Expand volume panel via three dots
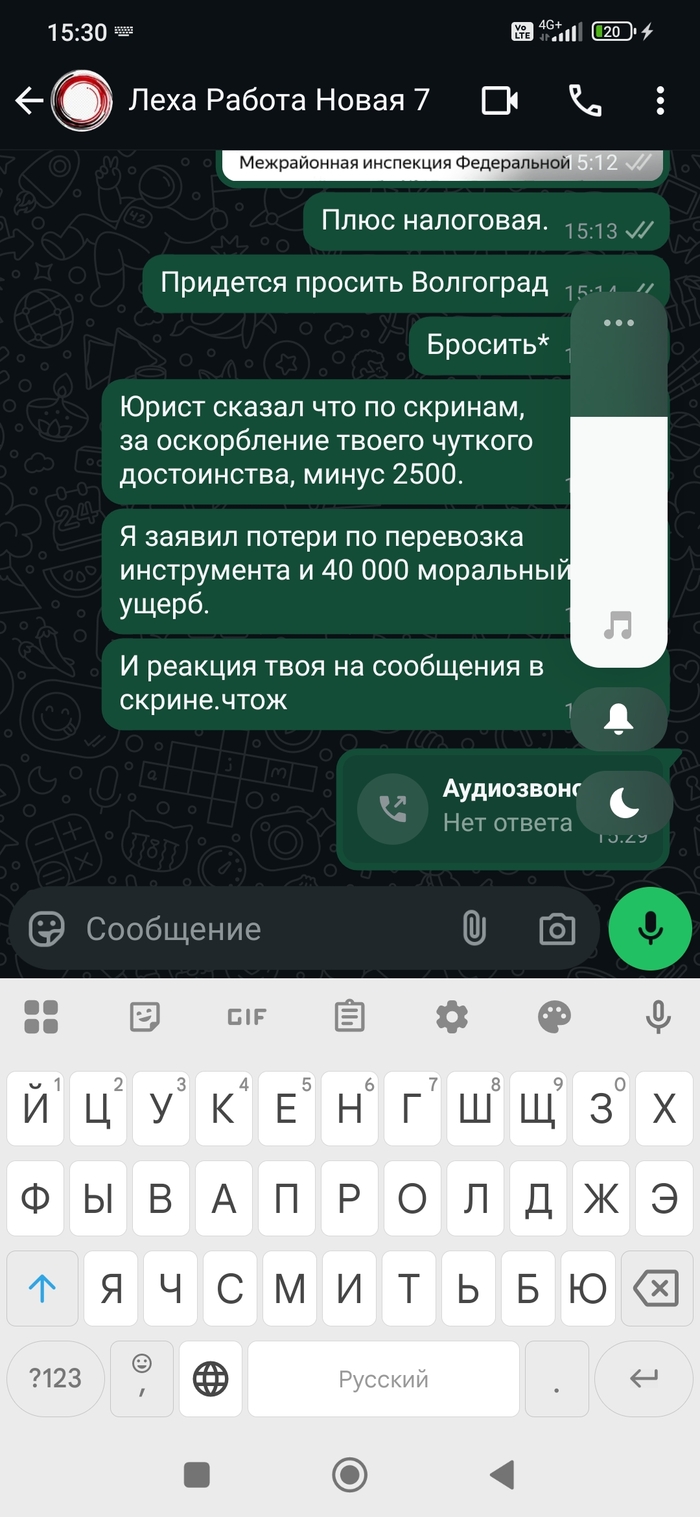Image resolution: width=700 pixels, height=1517 pixels. click(619, 323)
